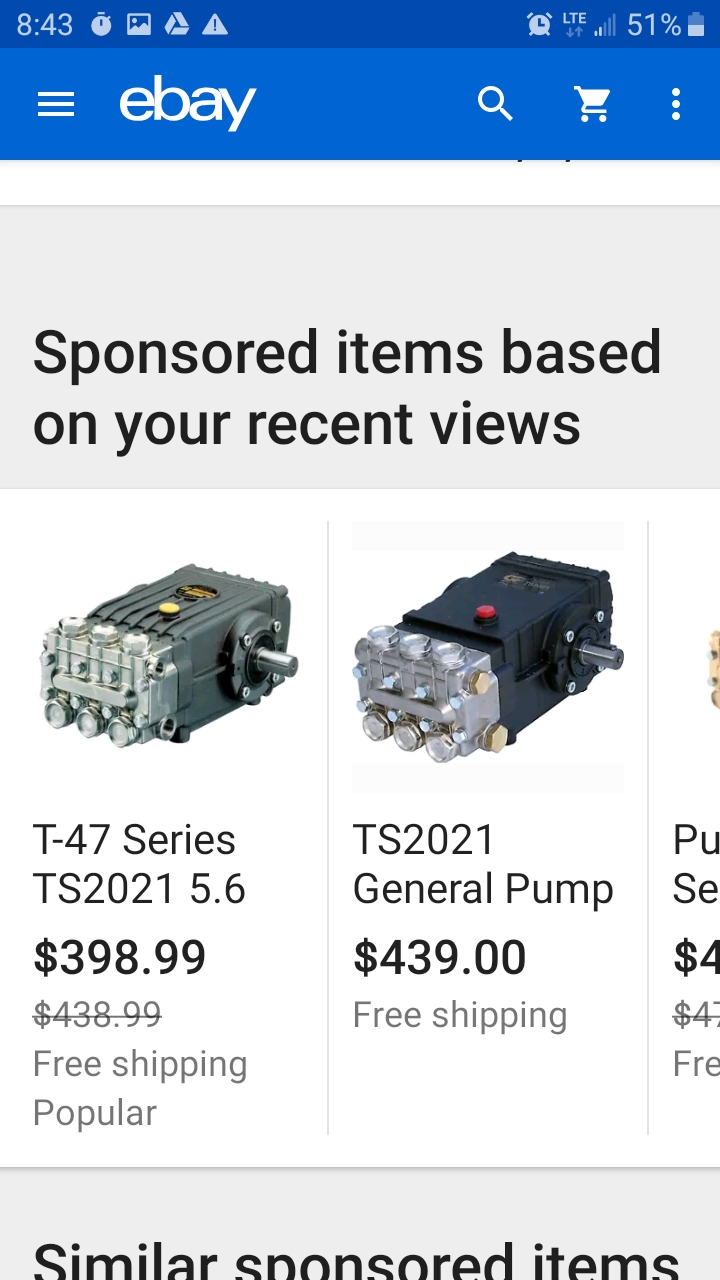Open the partially visible third sponsored item
This screenshot has height=1280, width=720.
pyautogui.click(x=685, y=828)
